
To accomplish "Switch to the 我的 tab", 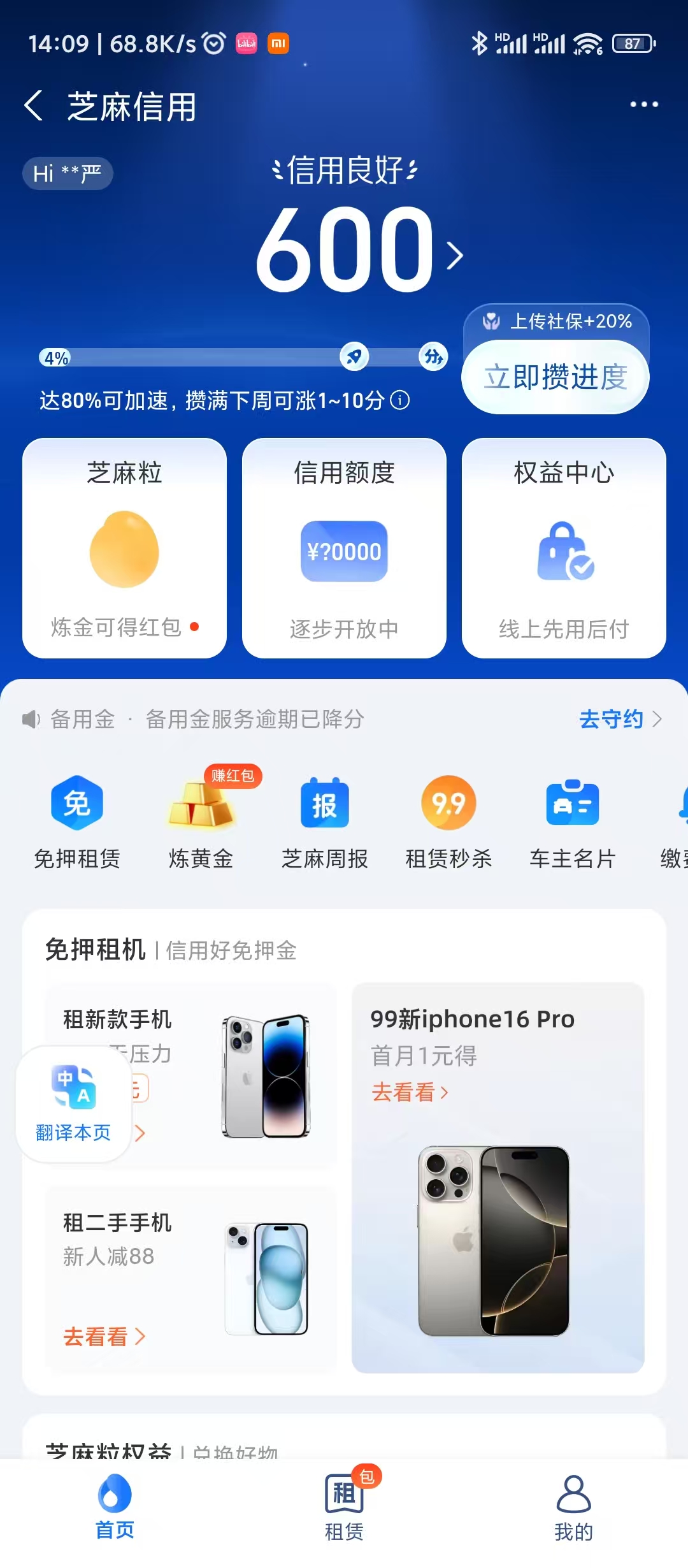I will (x=573, y=1508).
